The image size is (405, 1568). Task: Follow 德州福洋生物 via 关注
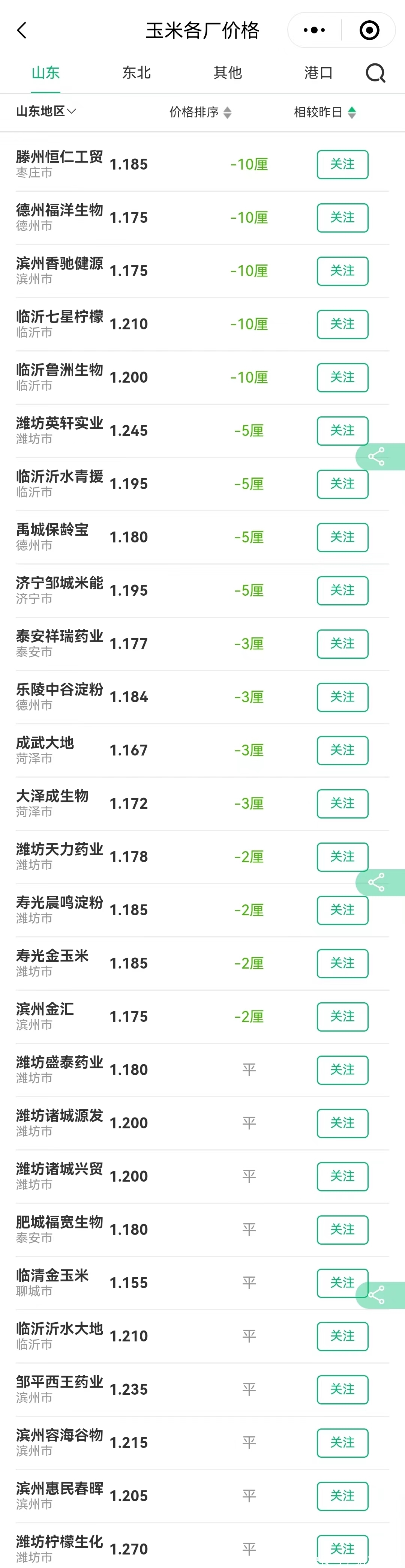click(342, 217)
